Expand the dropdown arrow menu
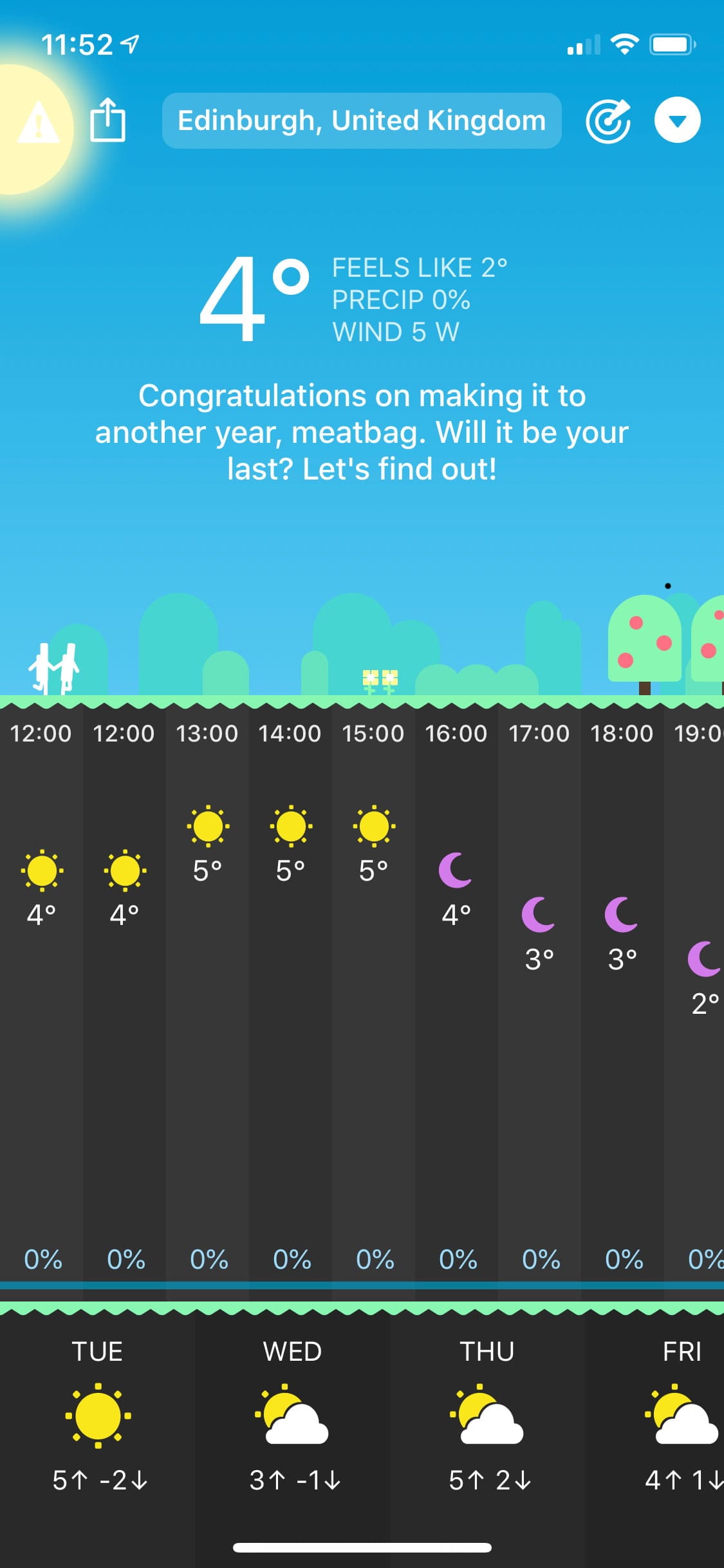 coord(677,120)
